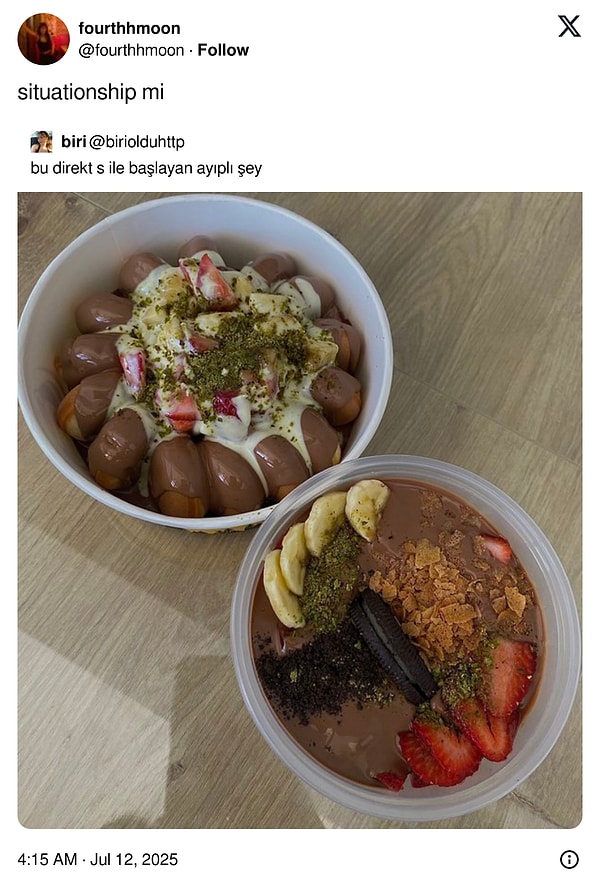The width and height of the screenshot is (600, 890).
Task: Open the dessert bowls photo
Action: 299,510
